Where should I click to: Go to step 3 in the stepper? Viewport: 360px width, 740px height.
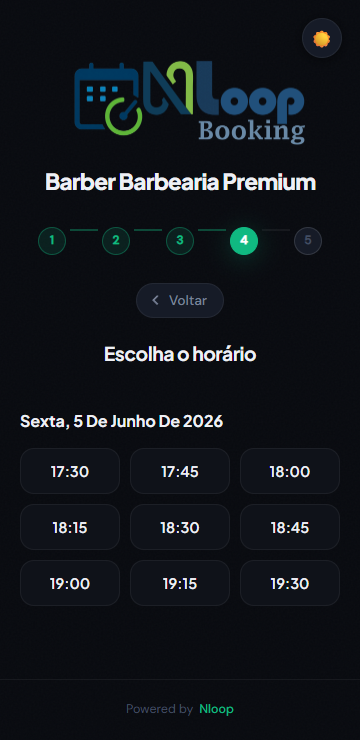click(180, 241)
